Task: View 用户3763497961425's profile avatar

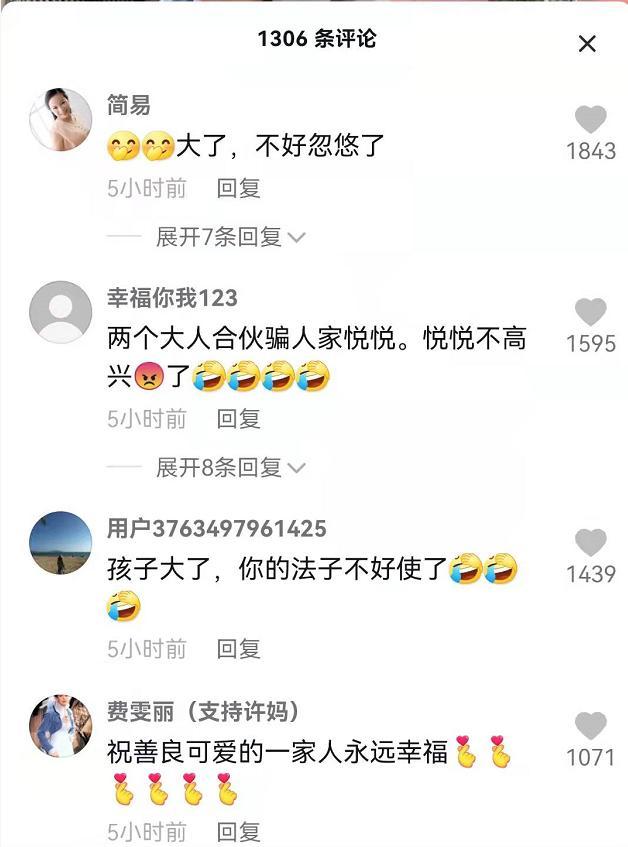Action: (61, 542)
